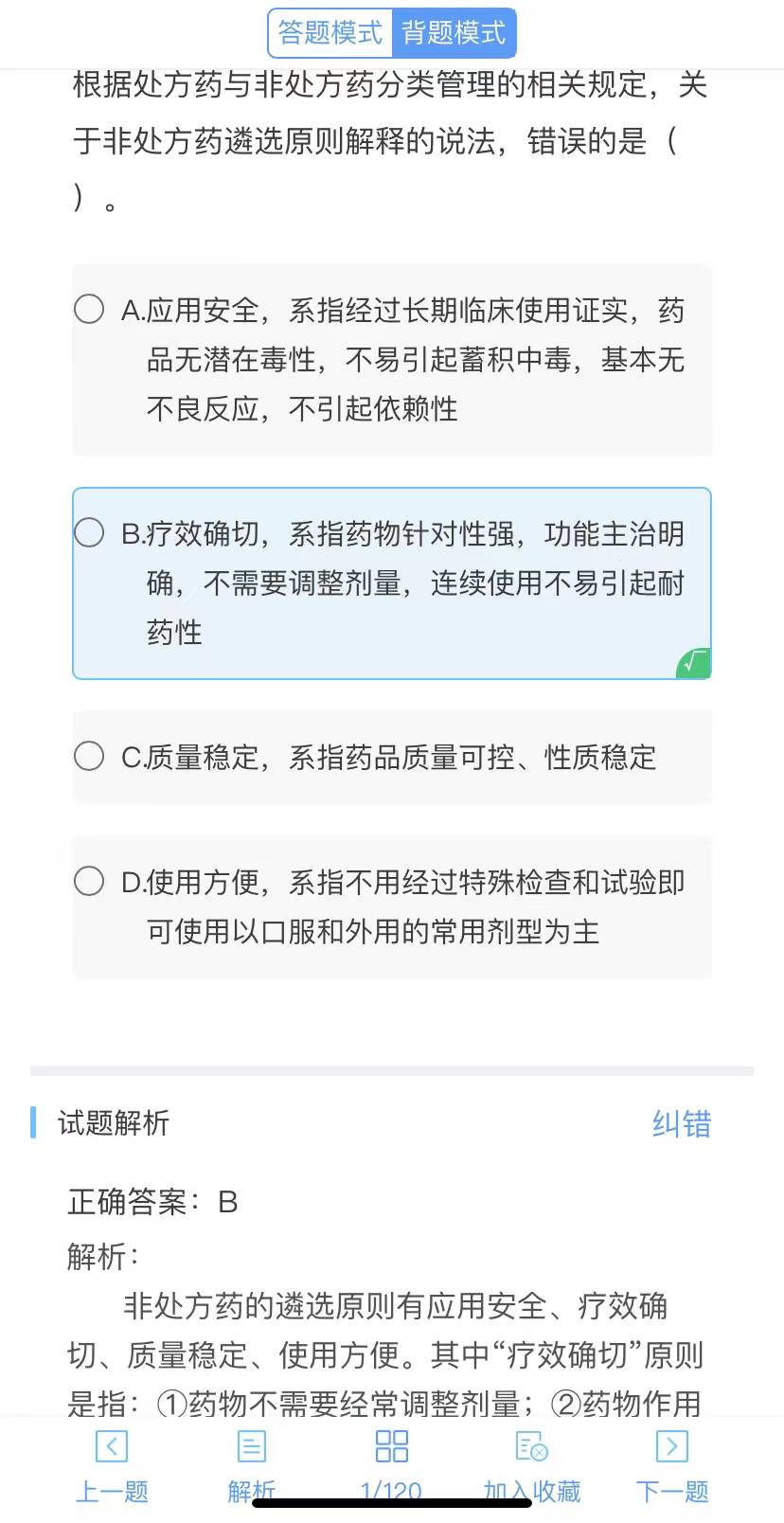784x1523 pixels.
Task: Tap the 上一题 previous question arrow icon
Action: point(111,1447)
